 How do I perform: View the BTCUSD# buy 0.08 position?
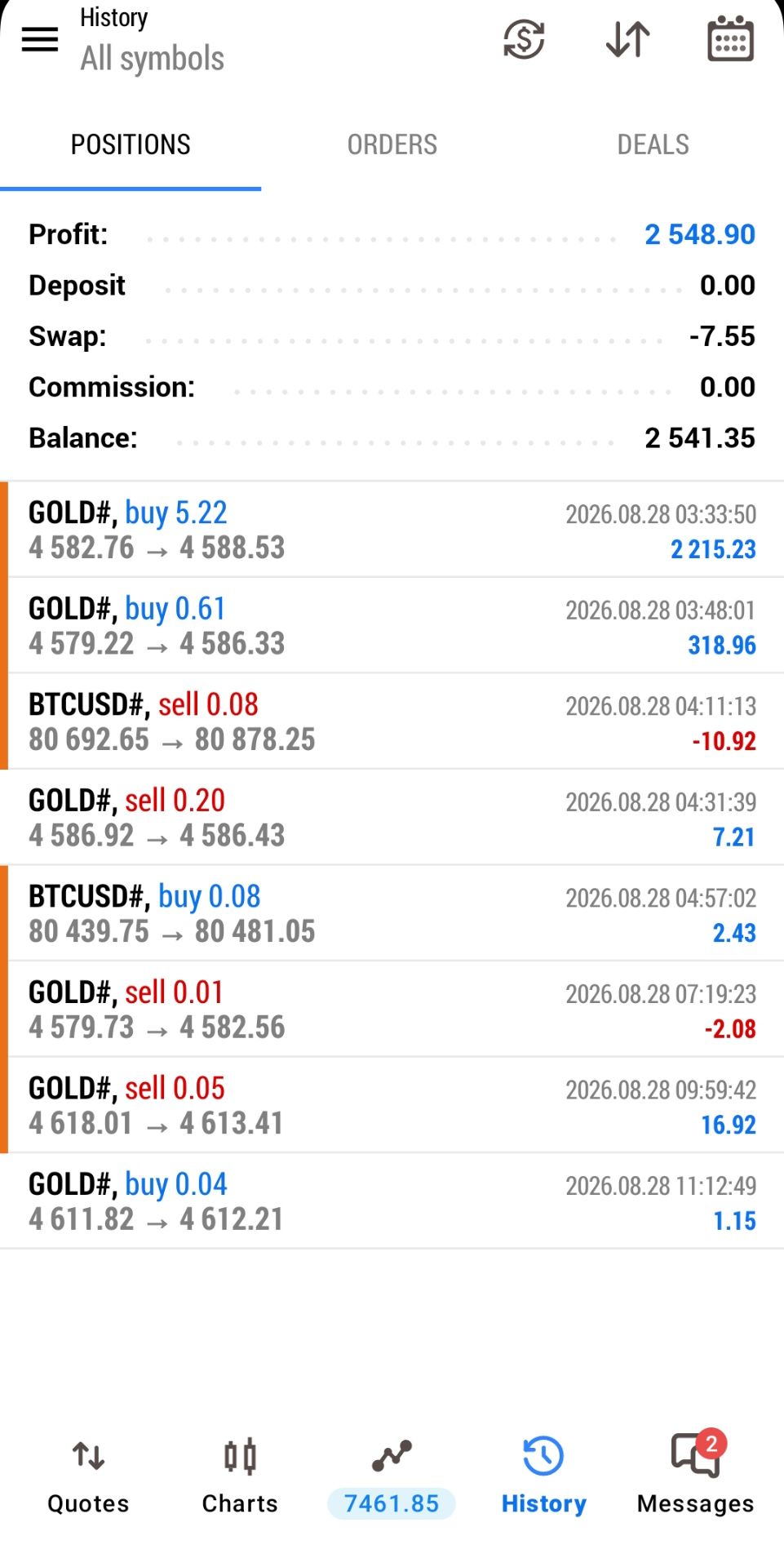pyautogui.click(x=392, y=913)
